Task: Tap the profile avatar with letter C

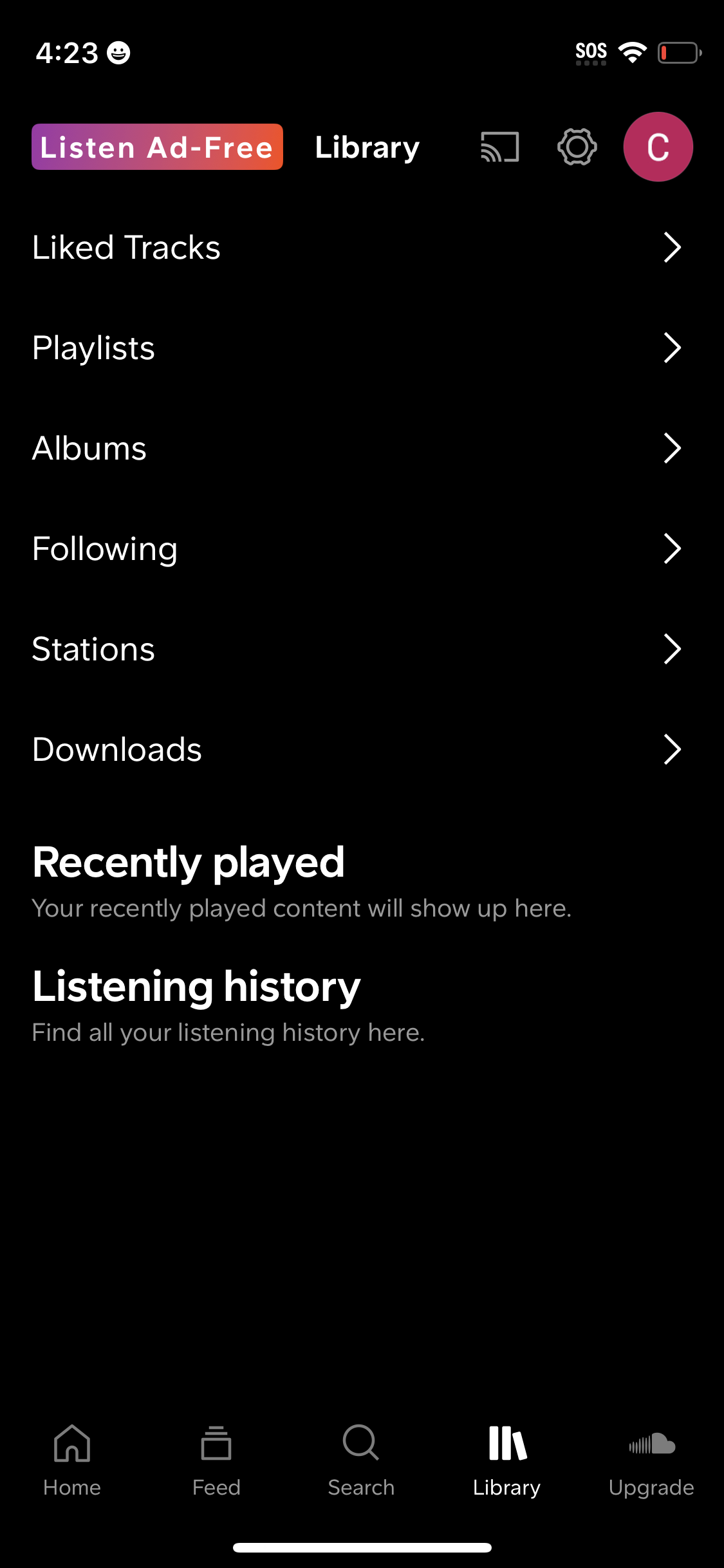Action: pyautogui.click(x=658, y=147)
